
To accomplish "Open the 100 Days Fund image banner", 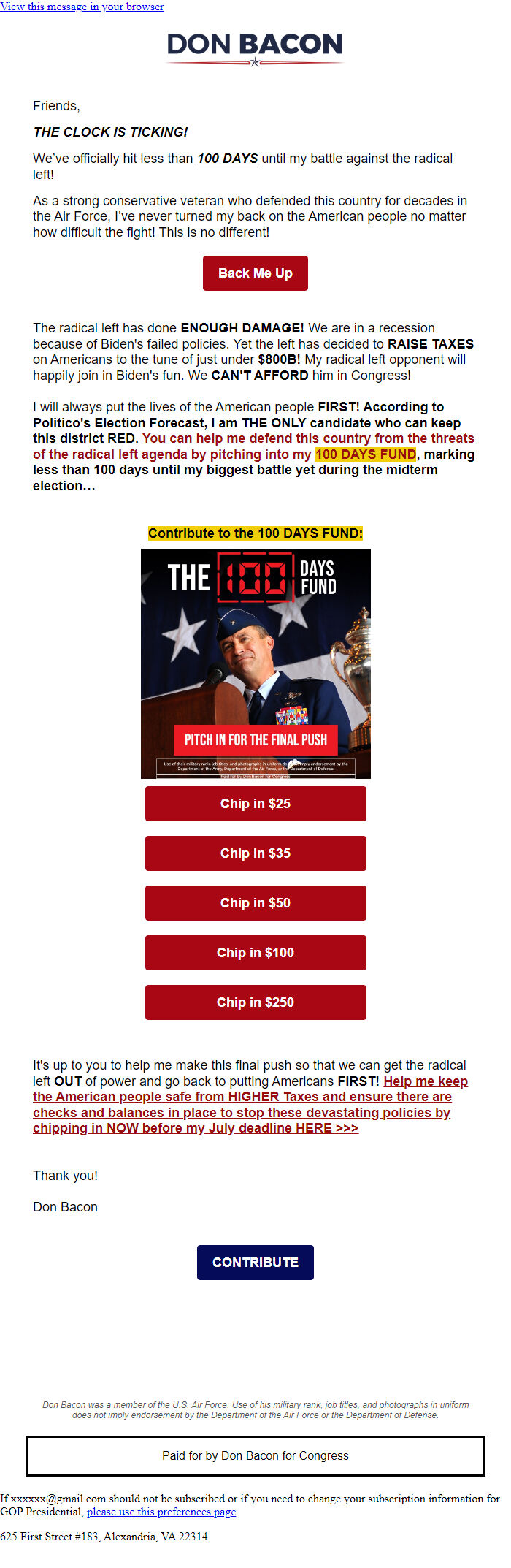I will tap(255, 663).
